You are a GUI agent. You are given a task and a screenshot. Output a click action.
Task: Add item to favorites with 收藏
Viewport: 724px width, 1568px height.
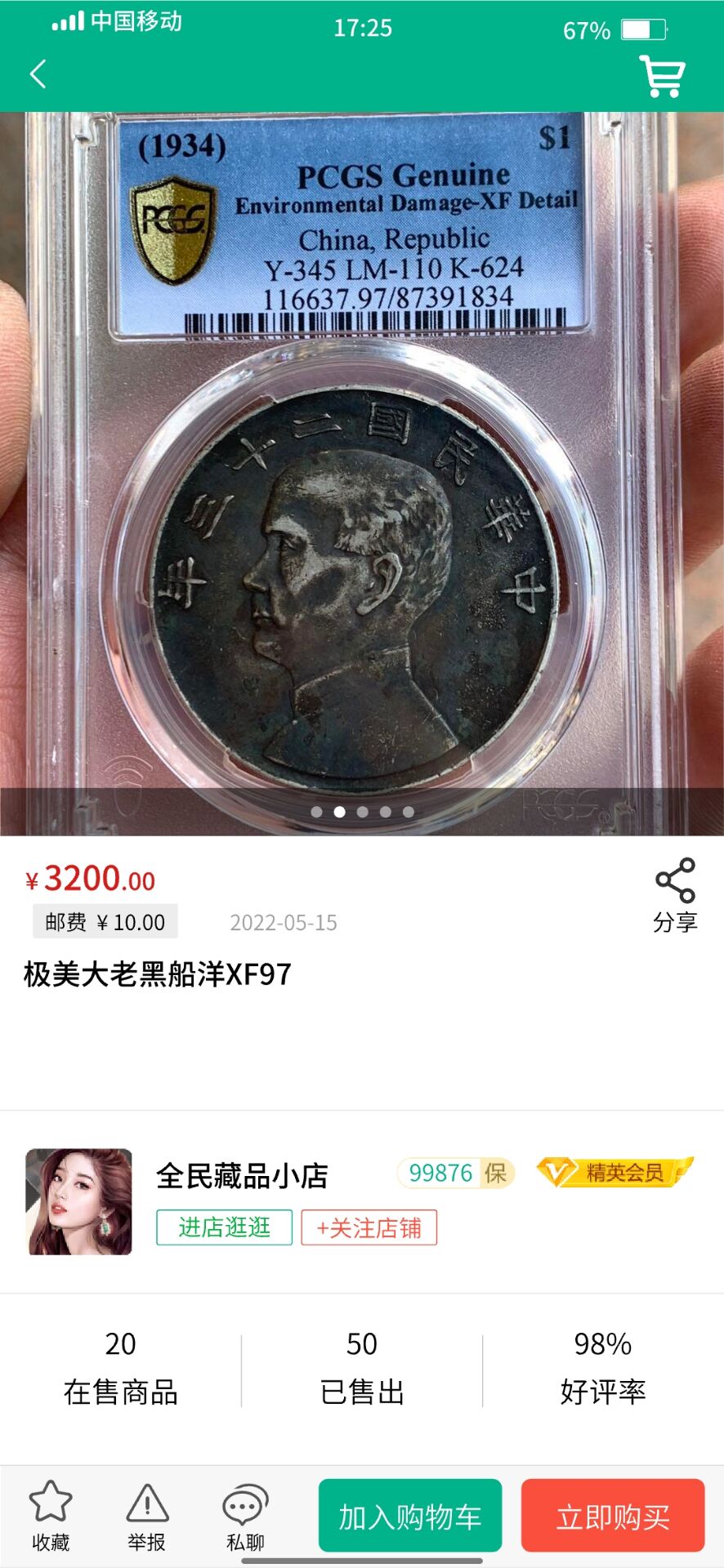[x=51, y=1516]
